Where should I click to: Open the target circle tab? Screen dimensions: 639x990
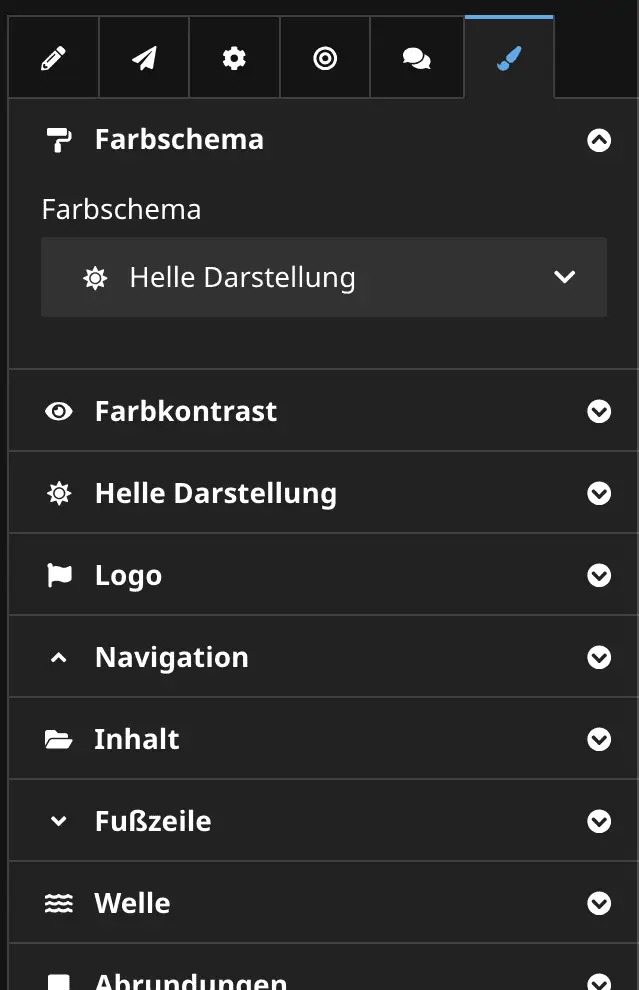pos(325,59)
